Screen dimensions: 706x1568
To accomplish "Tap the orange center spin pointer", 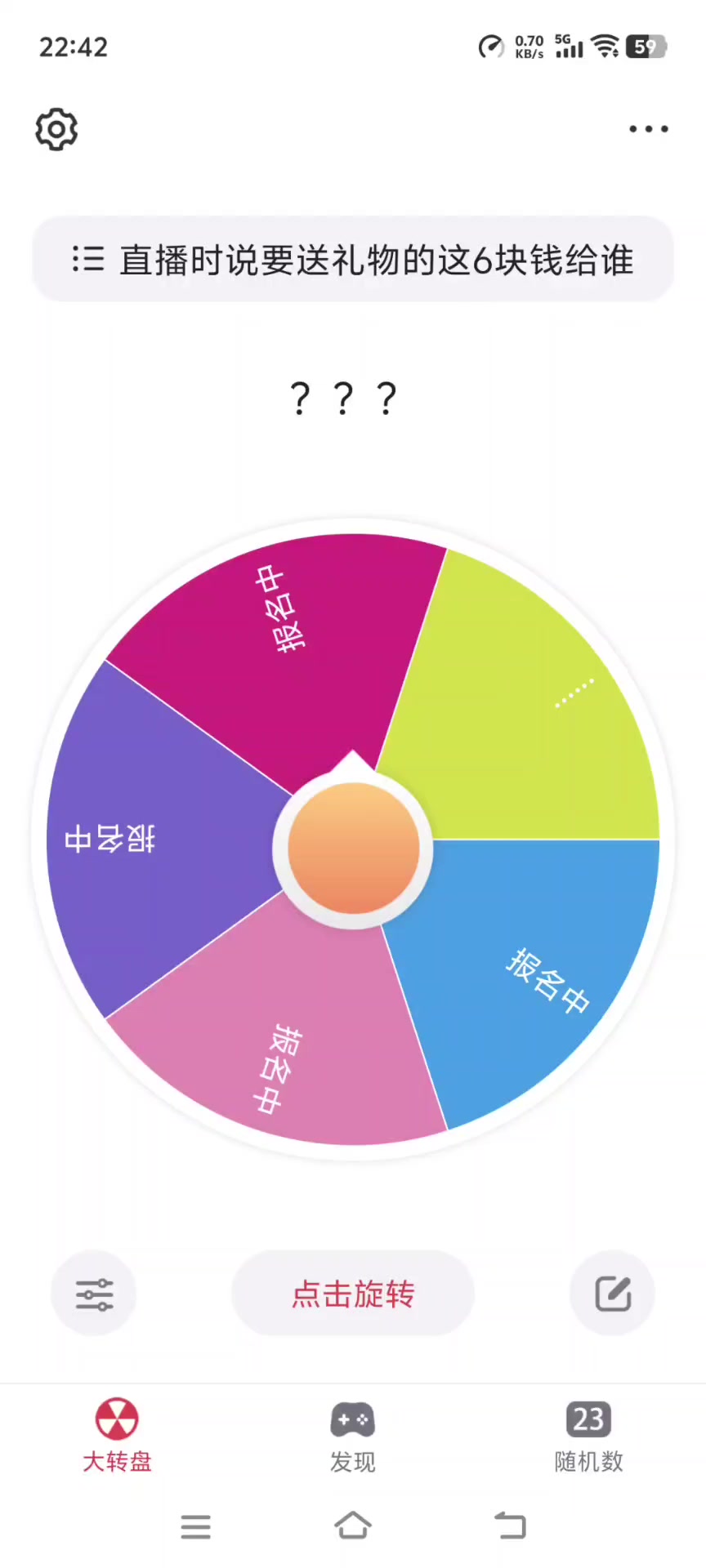I will [354, 848].
